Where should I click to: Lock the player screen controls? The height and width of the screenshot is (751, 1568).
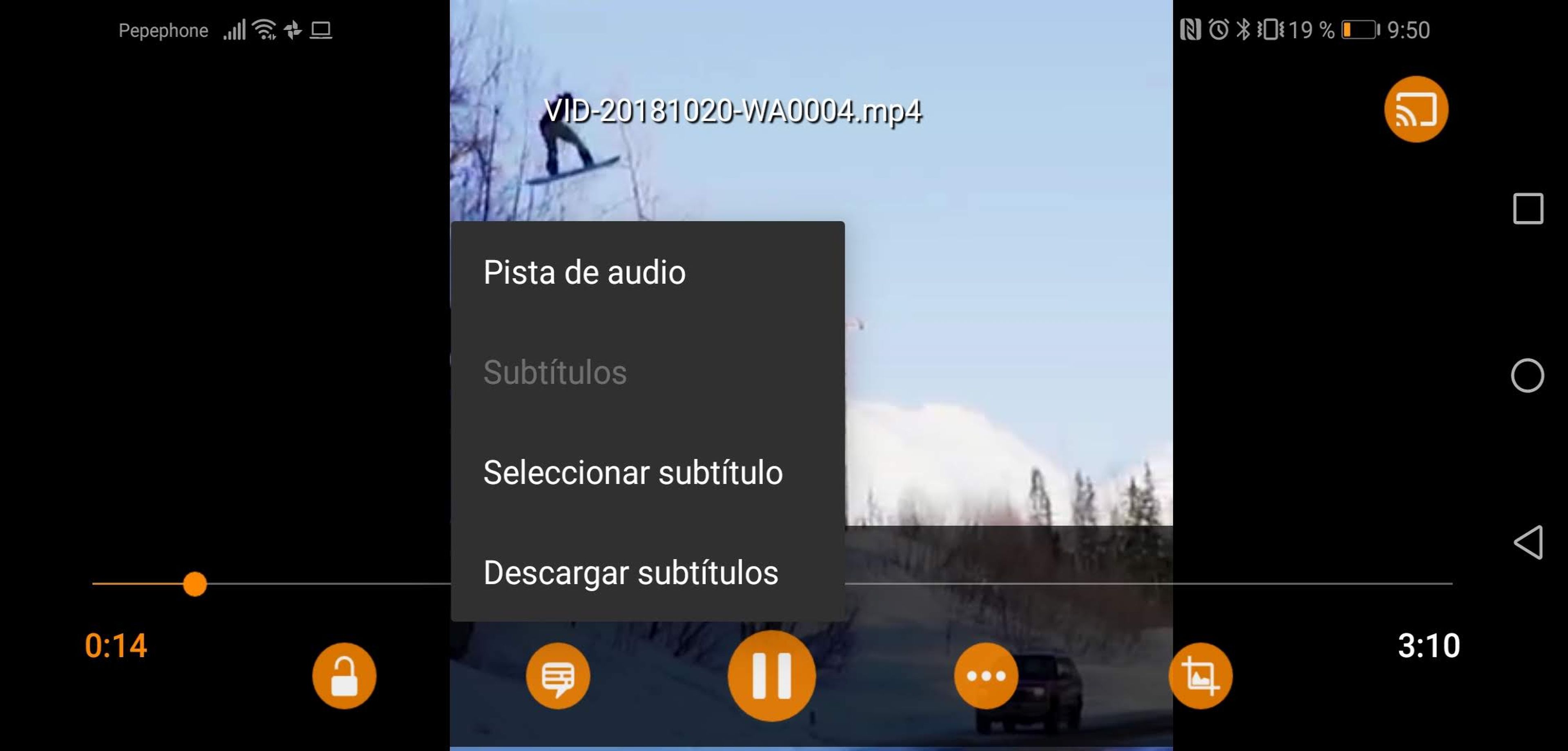coord(344,675)
